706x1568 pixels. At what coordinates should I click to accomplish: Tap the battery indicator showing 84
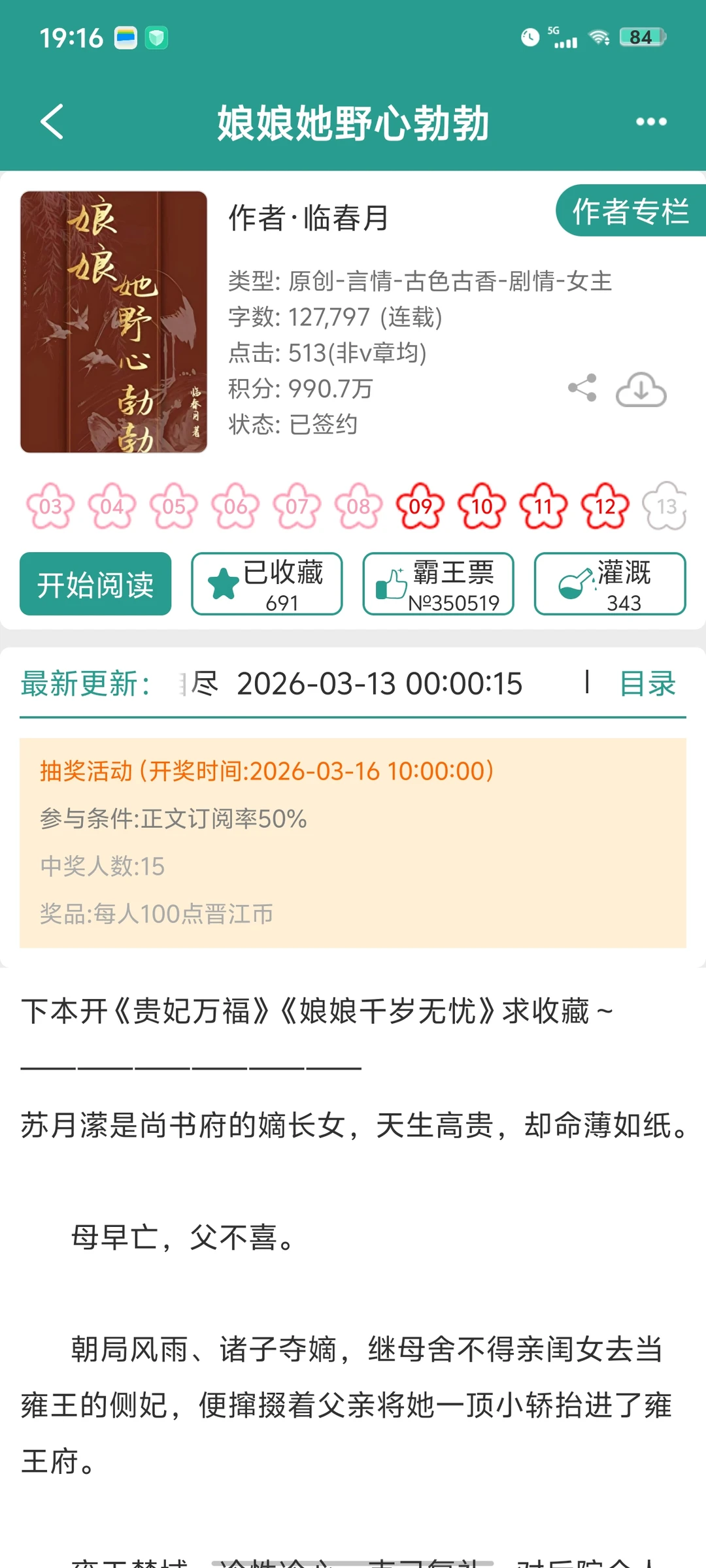[643, 37]
